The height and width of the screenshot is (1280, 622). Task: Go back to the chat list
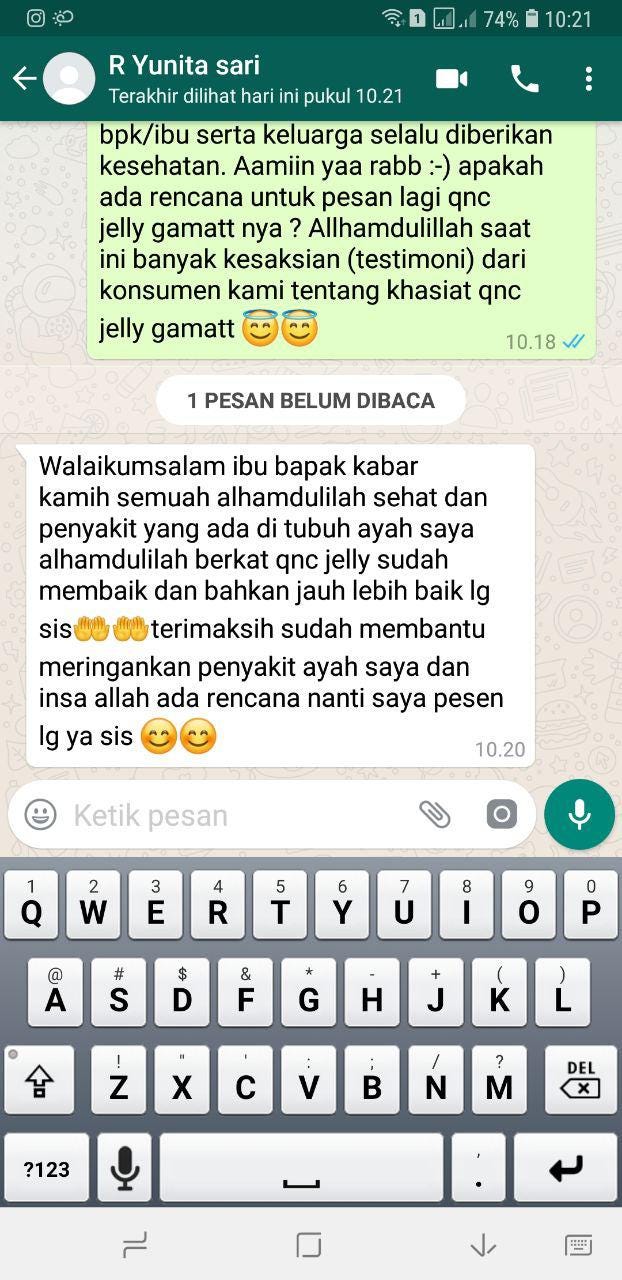[x=24, y=79]
